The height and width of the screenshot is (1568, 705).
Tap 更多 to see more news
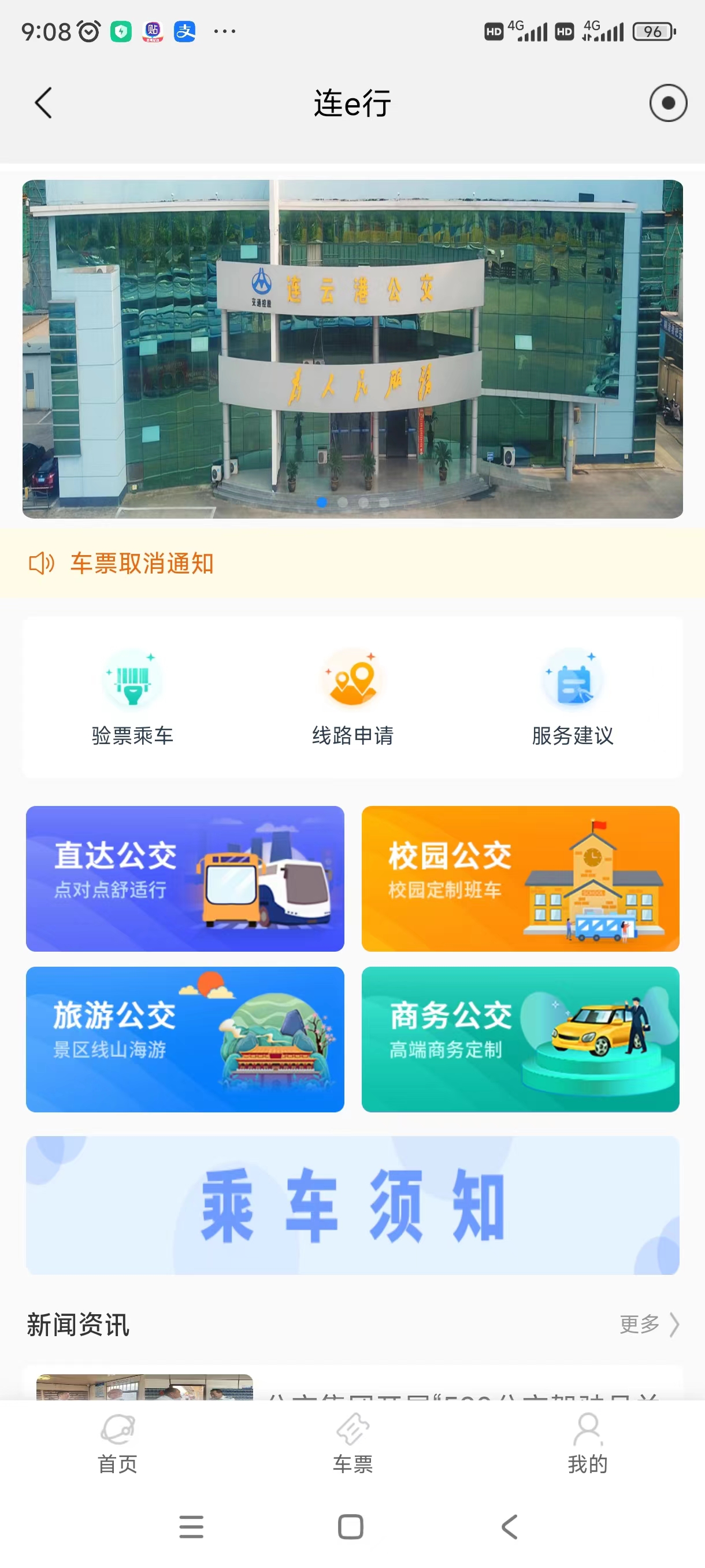648,1324
